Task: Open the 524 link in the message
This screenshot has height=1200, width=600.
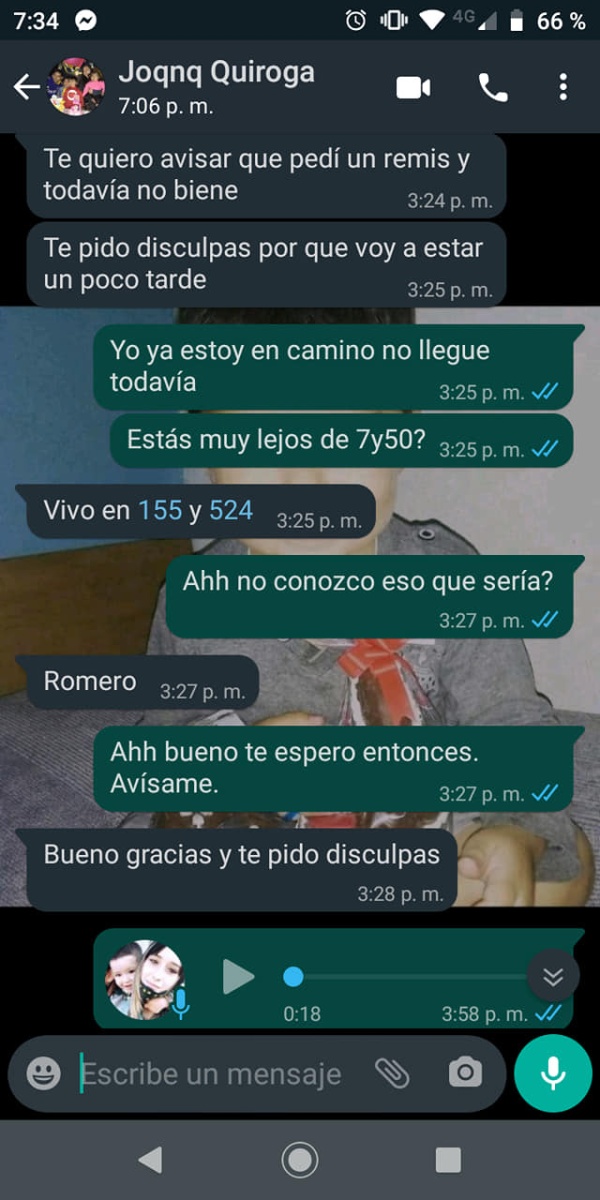Action: 231,511
